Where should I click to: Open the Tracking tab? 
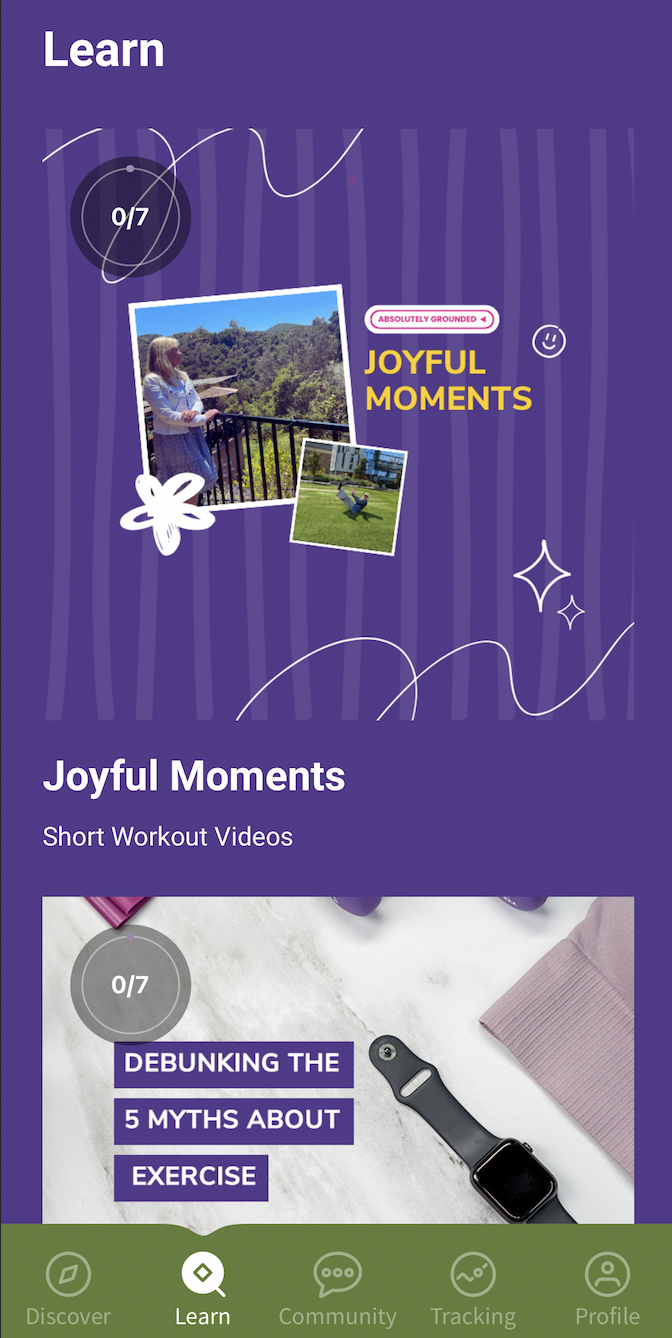point(472,1289)
